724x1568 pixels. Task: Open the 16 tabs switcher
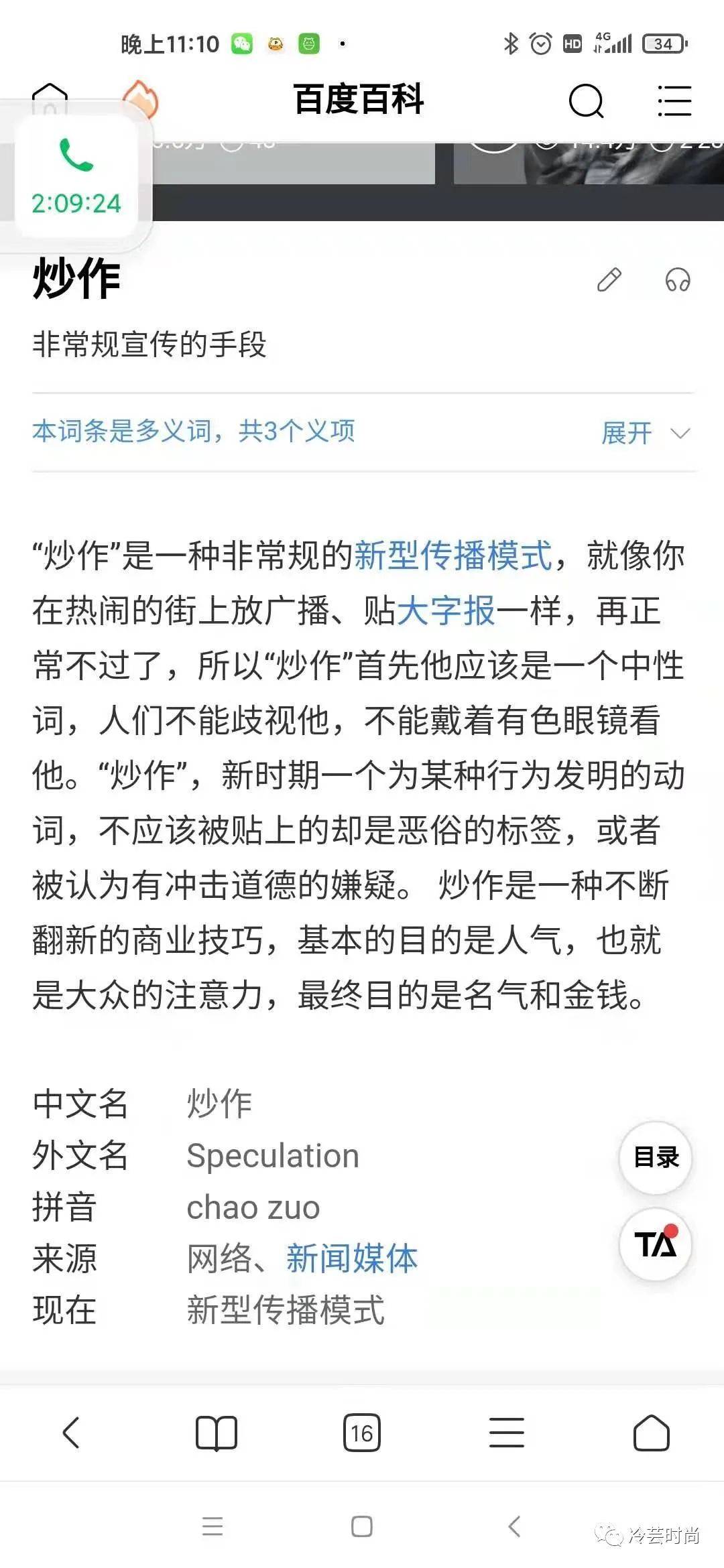362,1433
